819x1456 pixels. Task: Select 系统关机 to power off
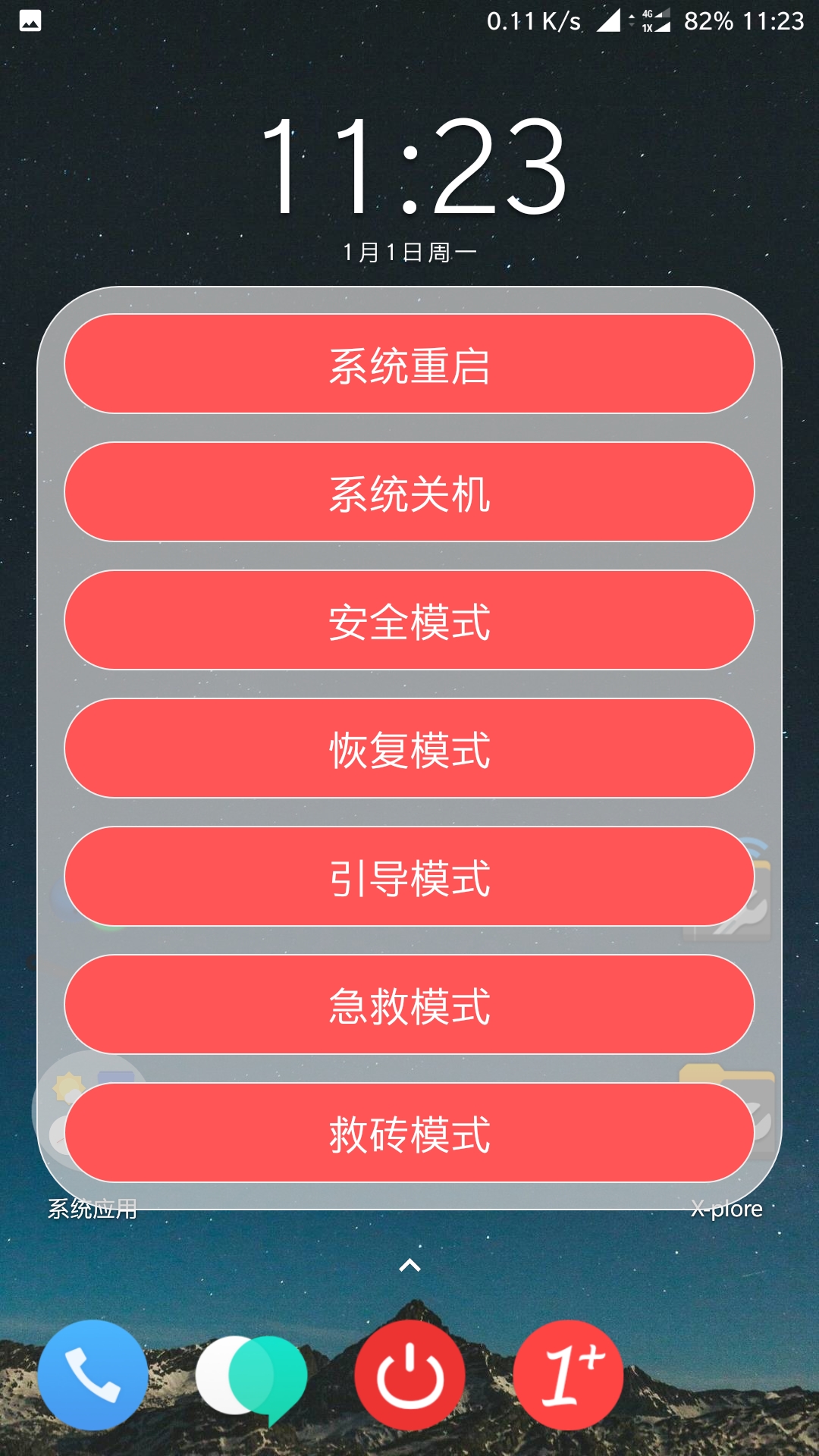coord(409,493)
